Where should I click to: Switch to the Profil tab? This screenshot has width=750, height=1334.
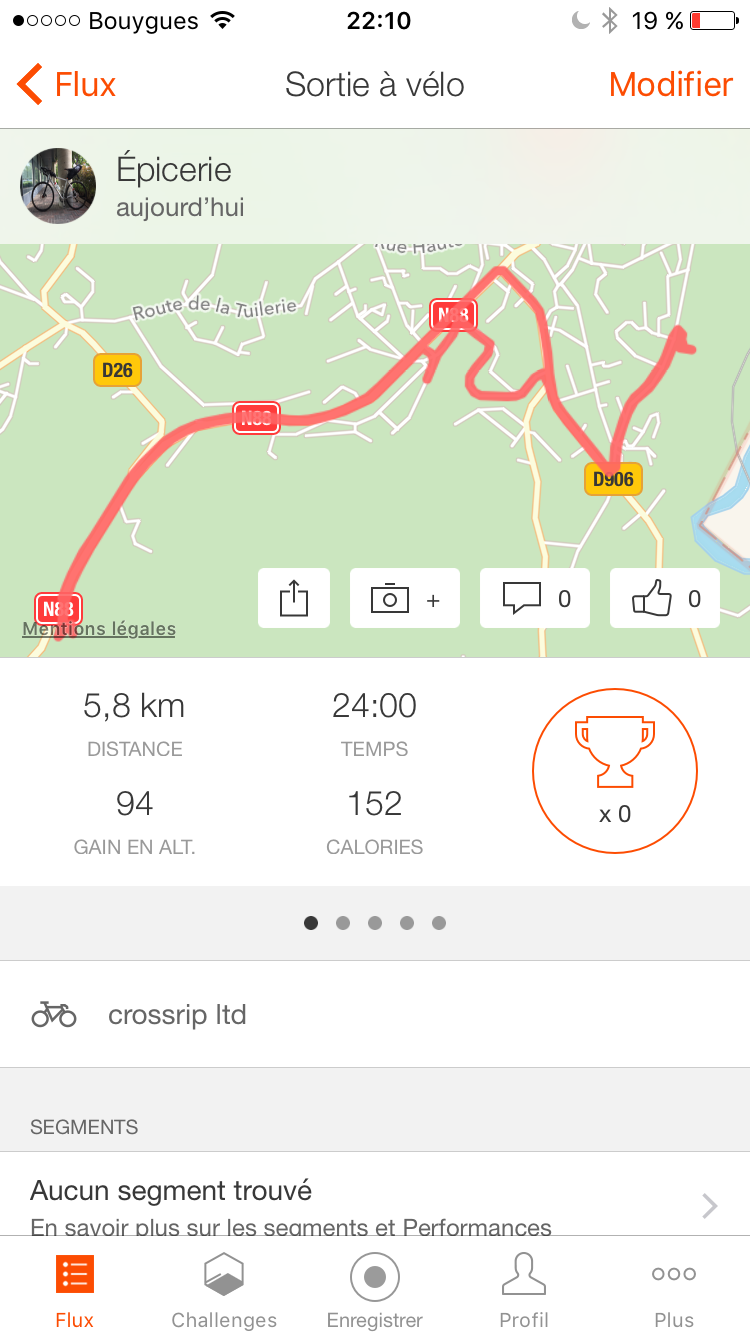524,1290
